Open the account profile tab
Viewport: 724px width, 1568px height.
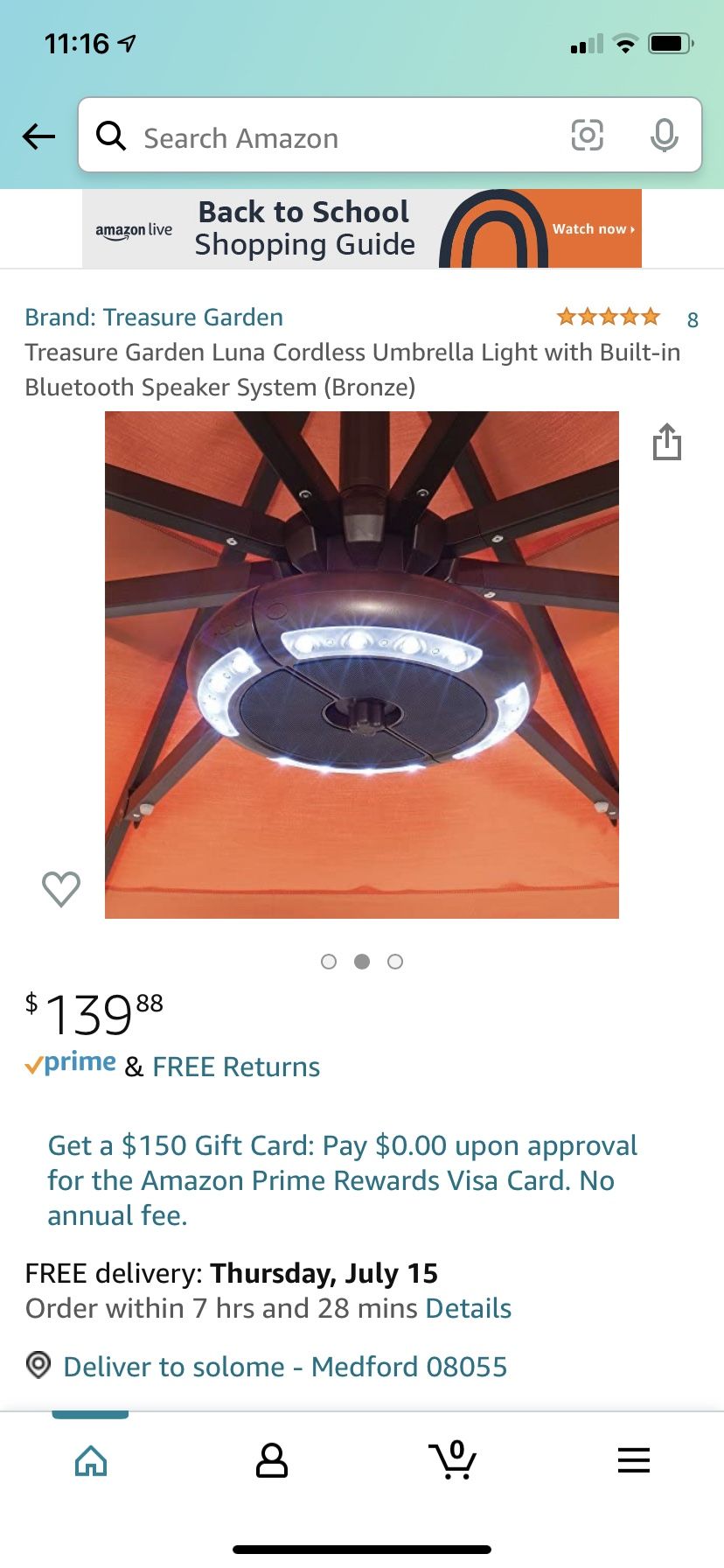tap(272, 1460)
